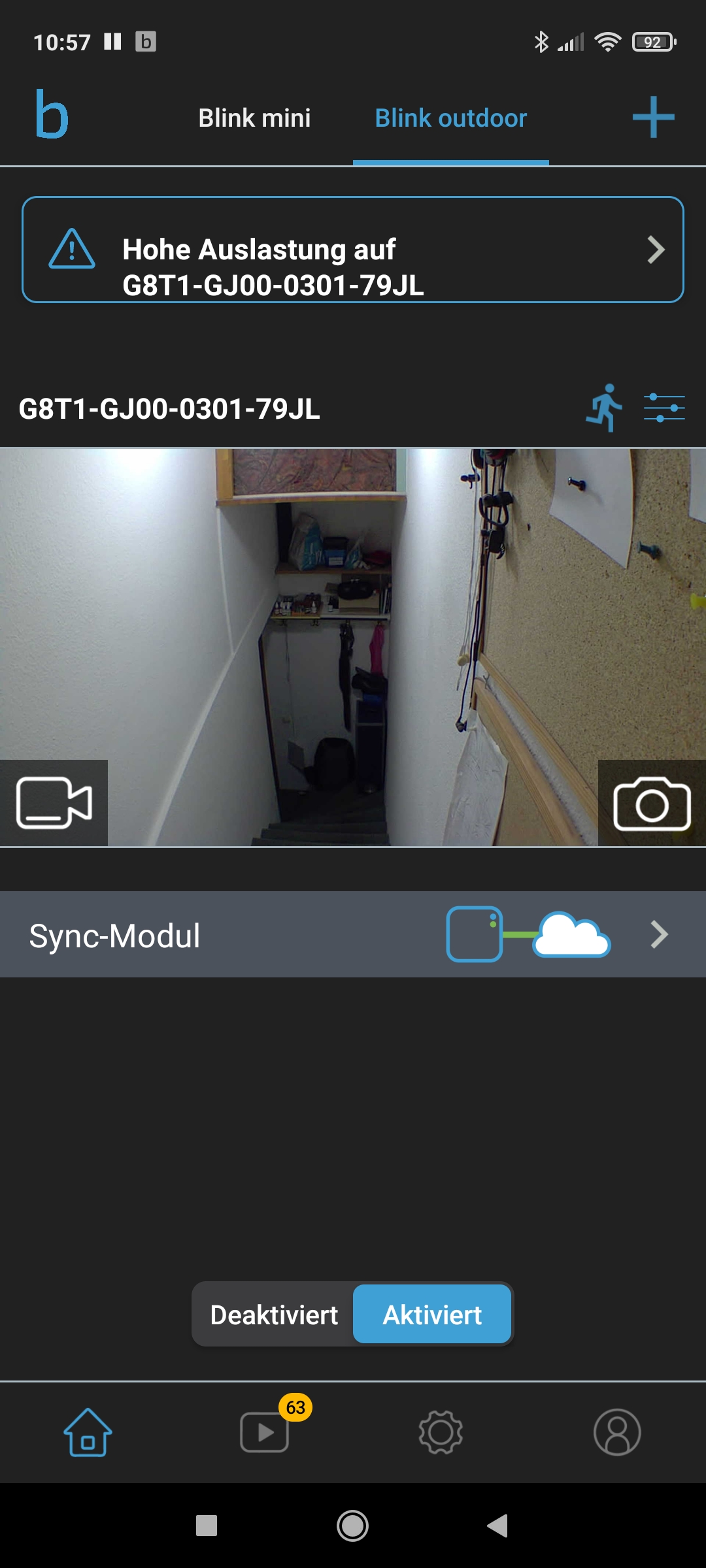Viewport: 706px width, 1568px height.
Task: Take a new thumbnail photo snapshot
Action: tap(652, 803)
